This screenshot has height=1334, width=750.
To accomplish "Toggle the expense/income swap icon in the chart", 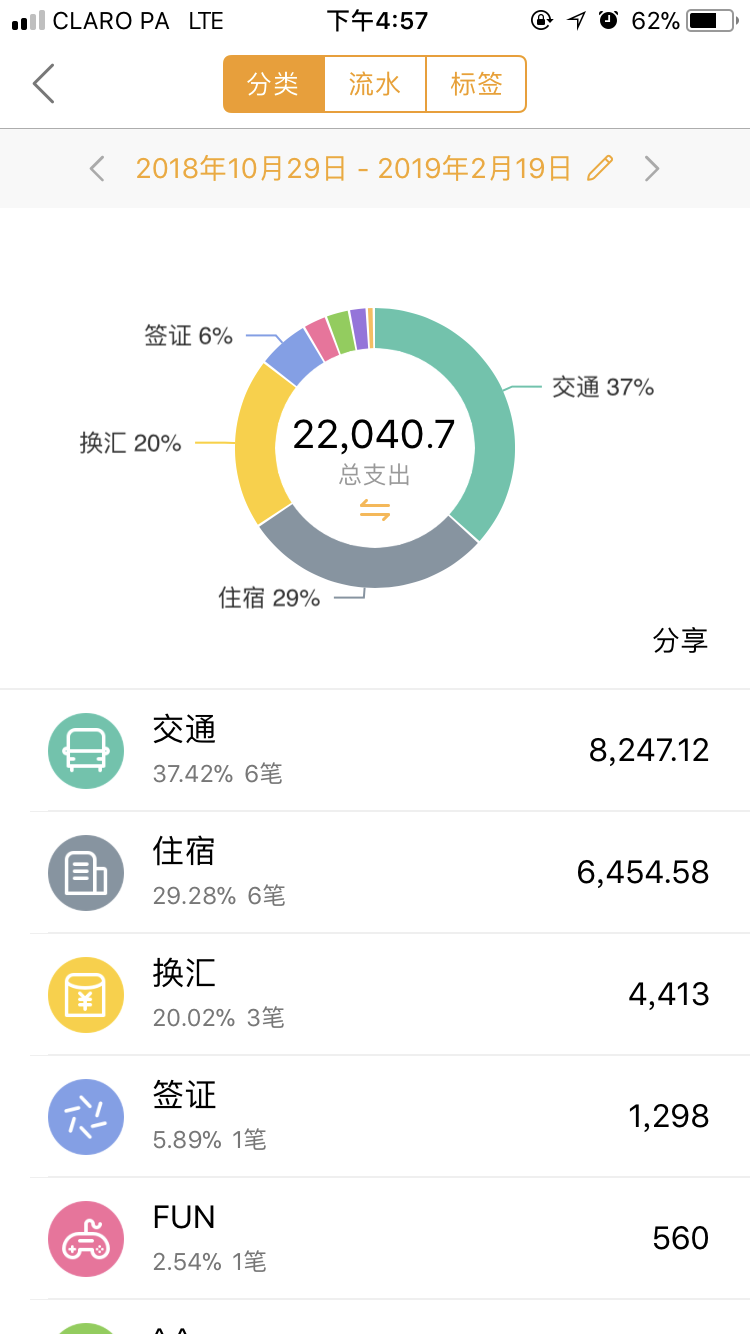I will (375, 511).
